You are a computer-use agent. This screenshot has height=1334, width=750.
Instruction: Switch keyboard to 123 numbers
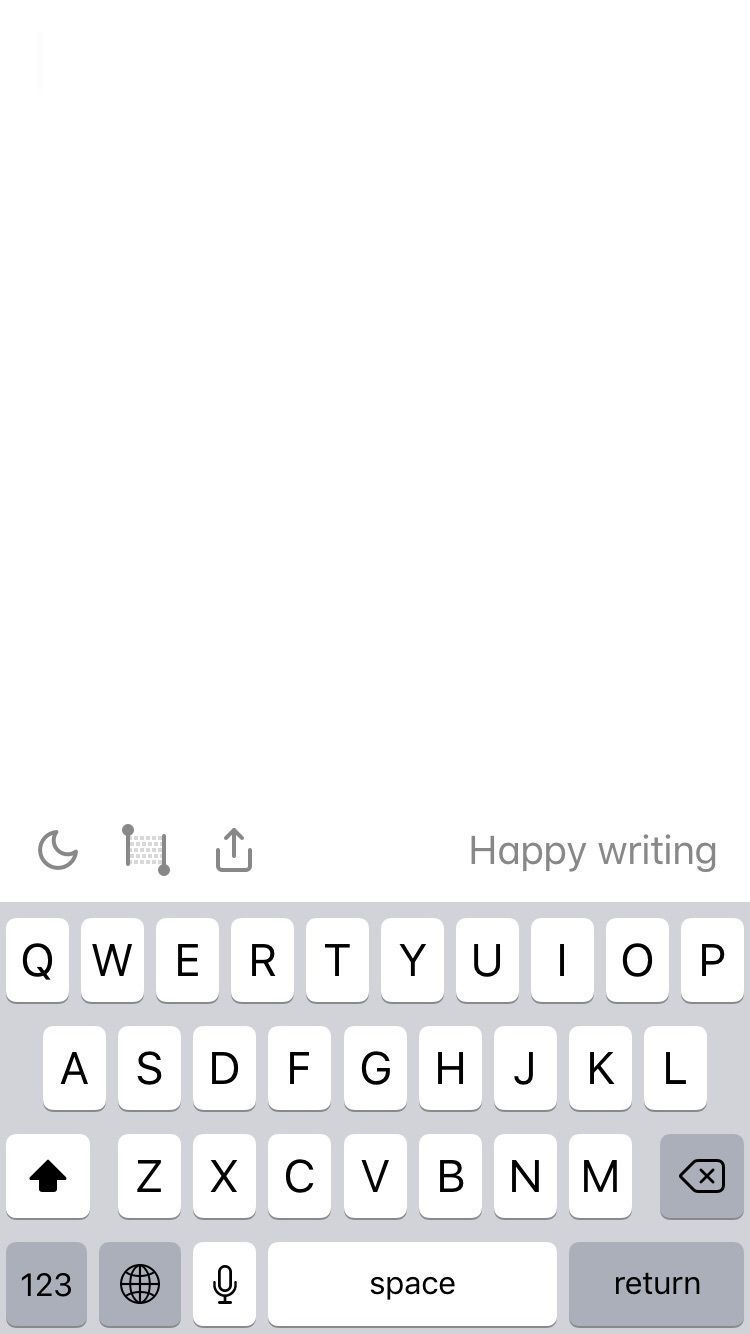point(46,1284)
